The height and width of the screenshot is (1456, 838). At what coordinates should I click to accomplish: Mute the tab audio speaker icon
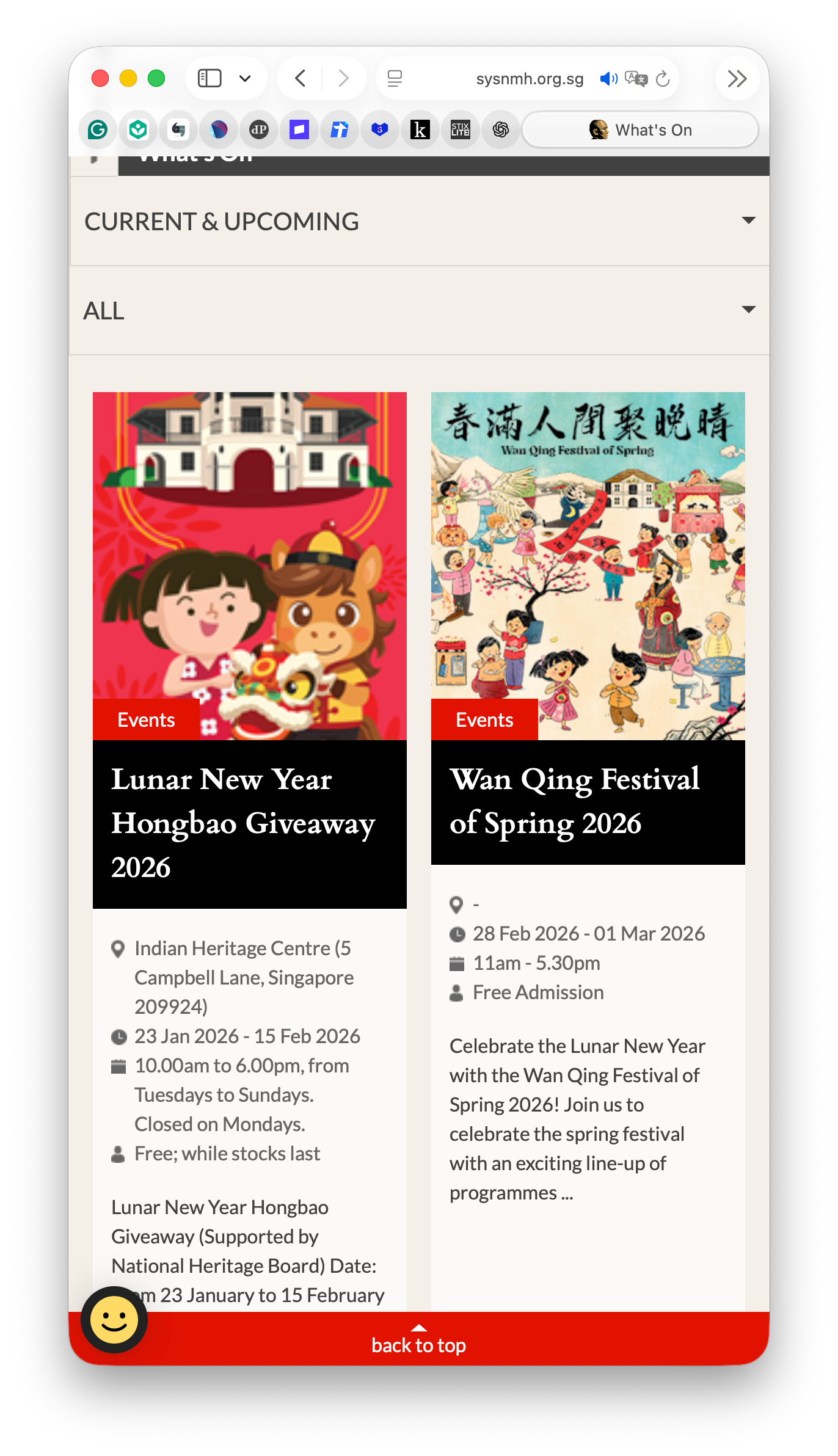pos(608,79)
